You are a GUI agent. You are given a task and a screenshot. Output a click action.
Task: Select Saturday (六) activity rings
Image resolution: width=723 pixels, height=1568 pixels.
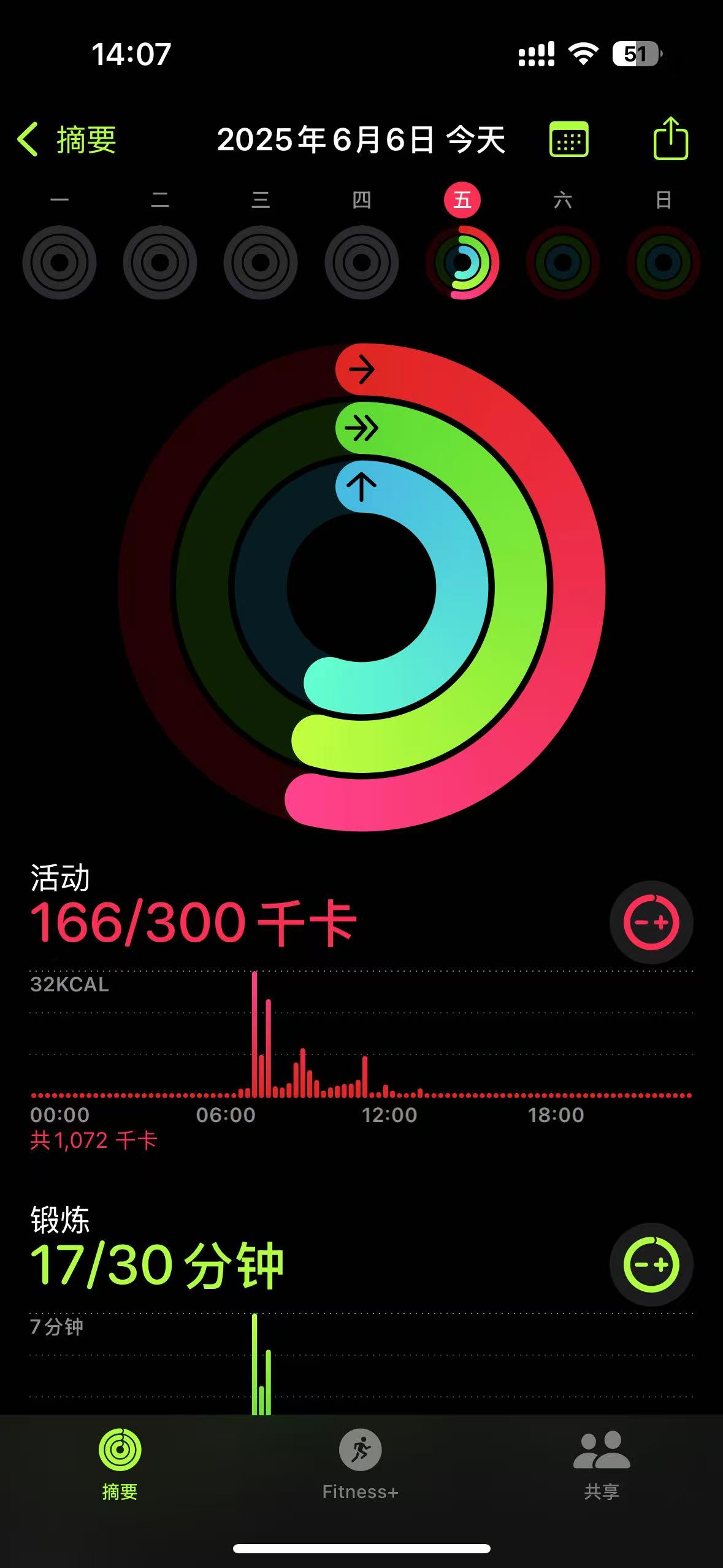coord(563,262)
